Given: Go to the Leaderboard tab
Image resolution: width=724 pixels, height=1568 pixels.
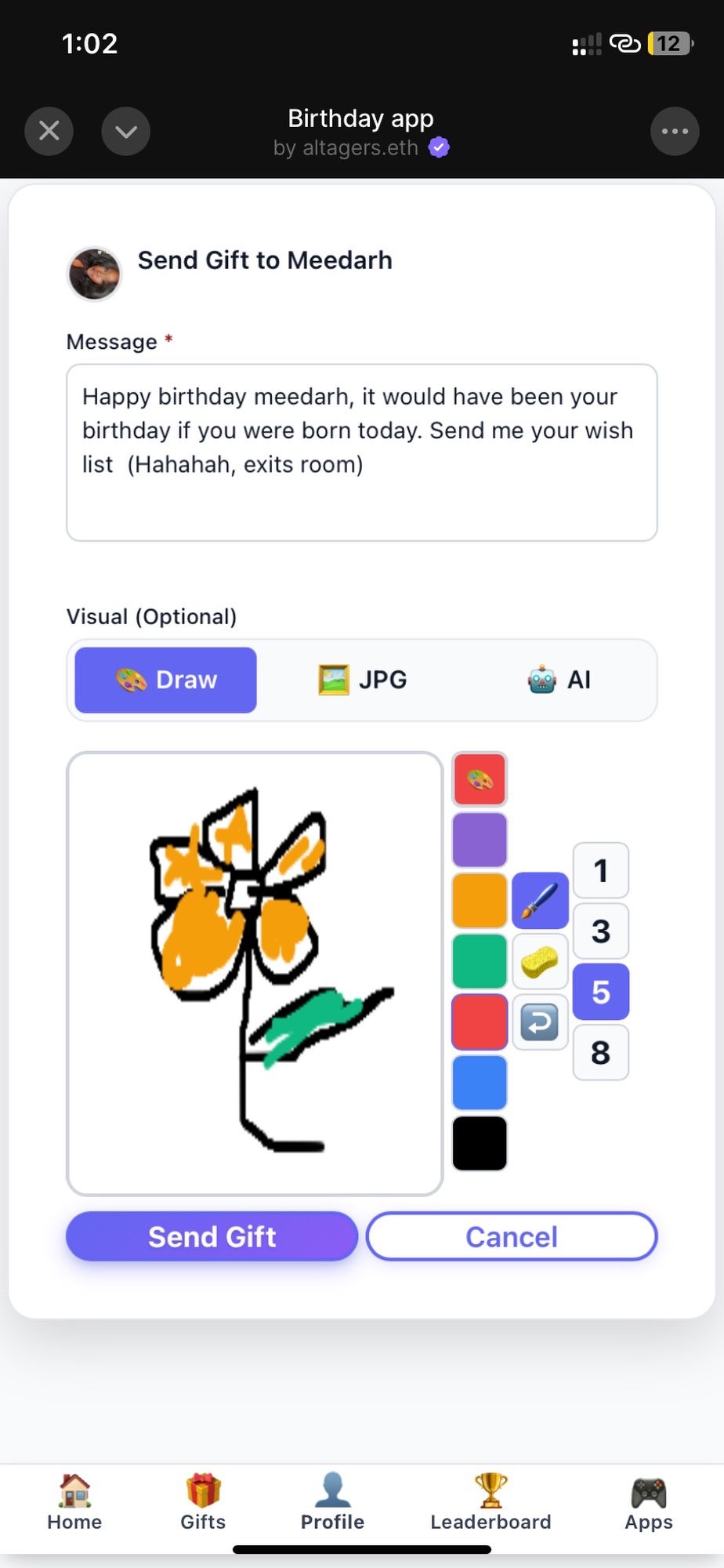Looking at the screenshot, I should [x=491, y=1503].
